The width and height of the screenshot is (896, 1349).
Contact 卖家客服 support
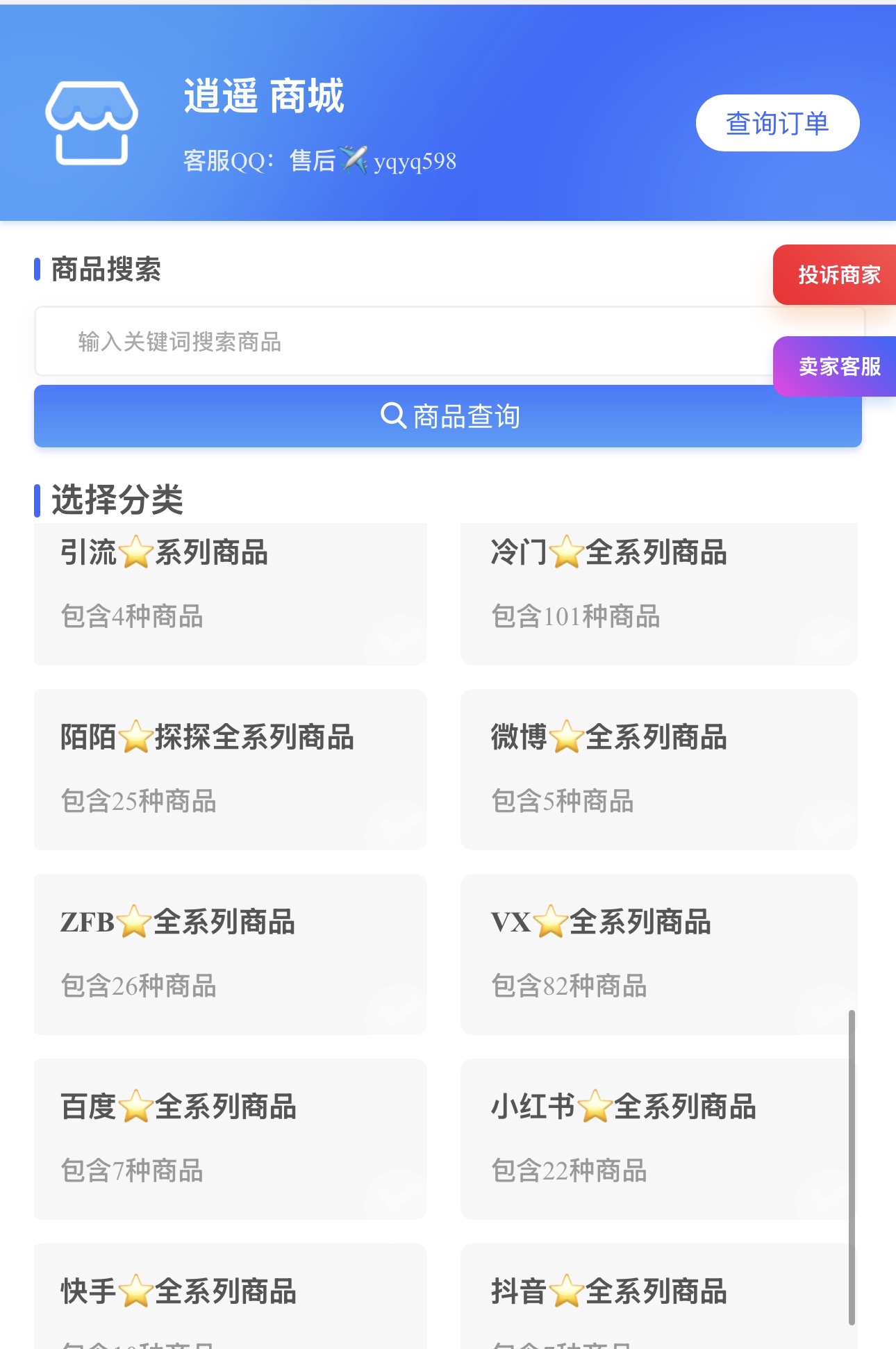838,366
